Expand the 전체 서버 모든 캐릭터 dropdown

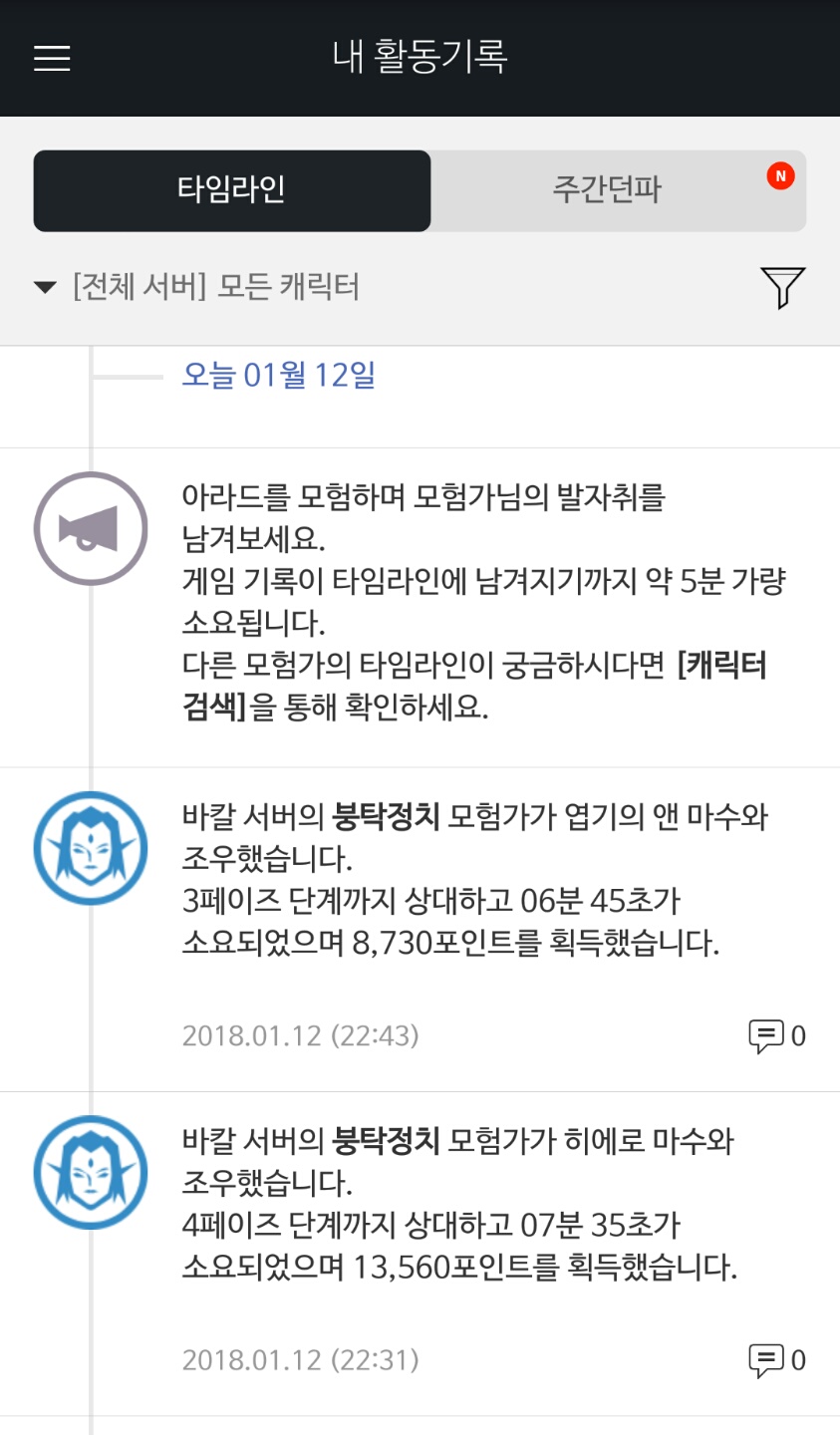tap(196, 288)
